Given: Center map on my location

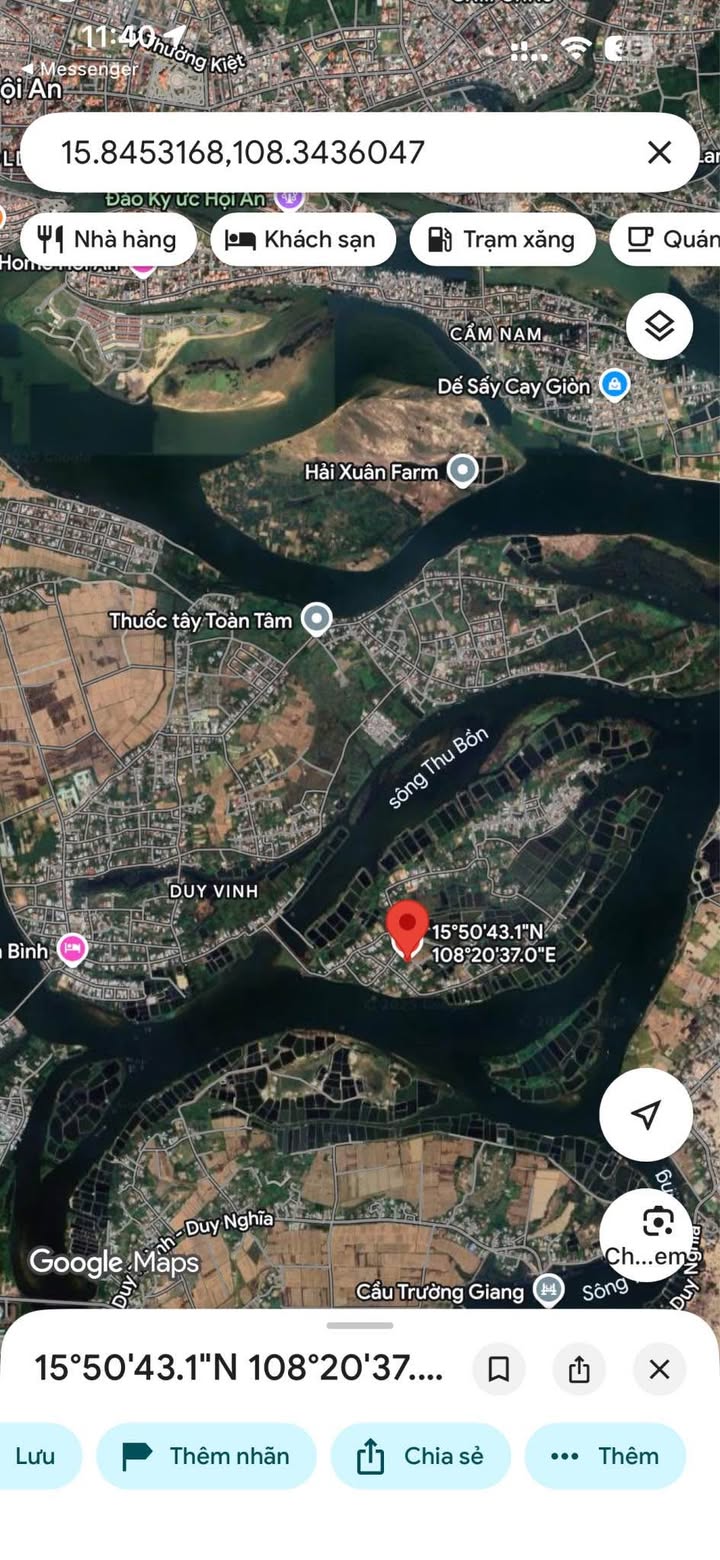Looking at the screenshot, I should tap(646, 1114).
